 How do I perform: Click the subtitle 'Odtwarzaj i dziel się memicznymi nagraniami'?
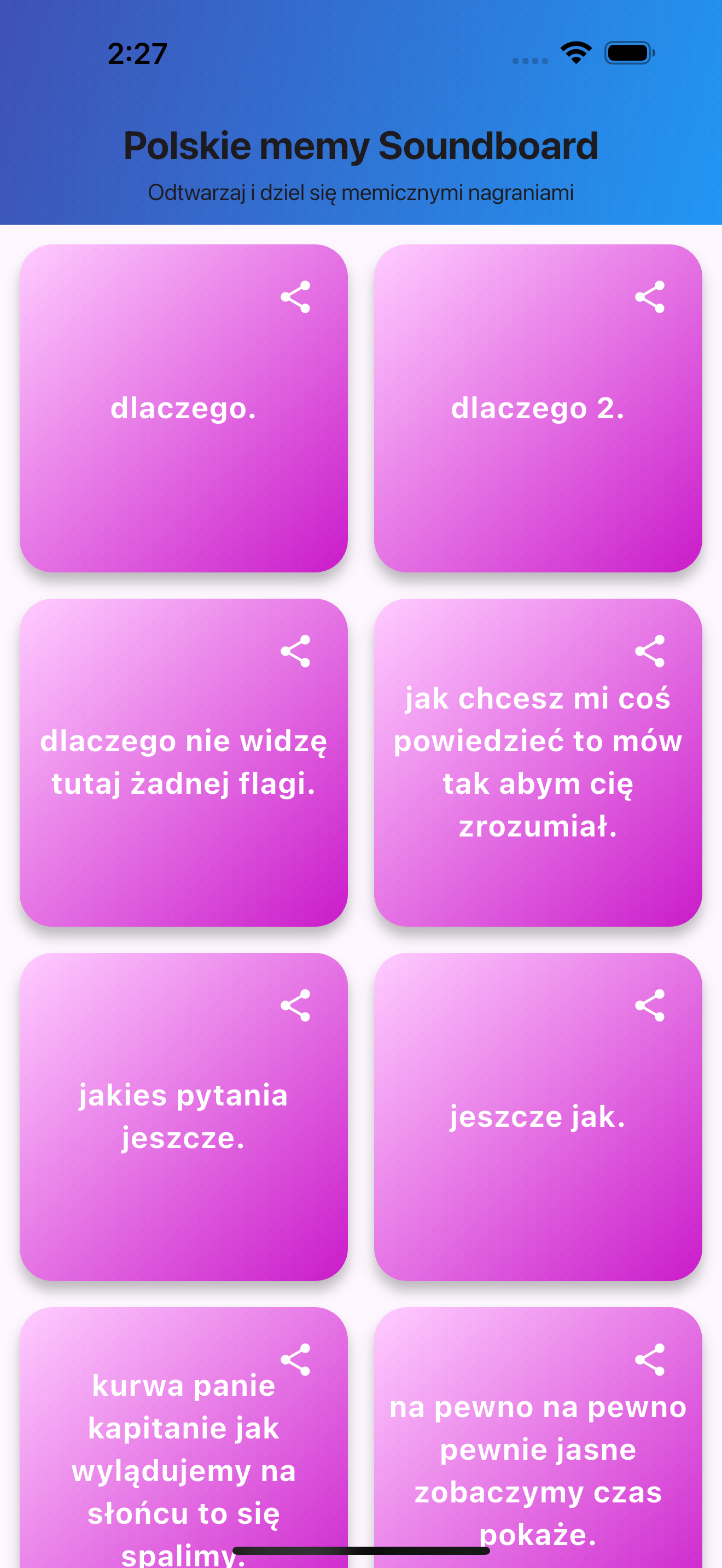(x=360, y=192)
